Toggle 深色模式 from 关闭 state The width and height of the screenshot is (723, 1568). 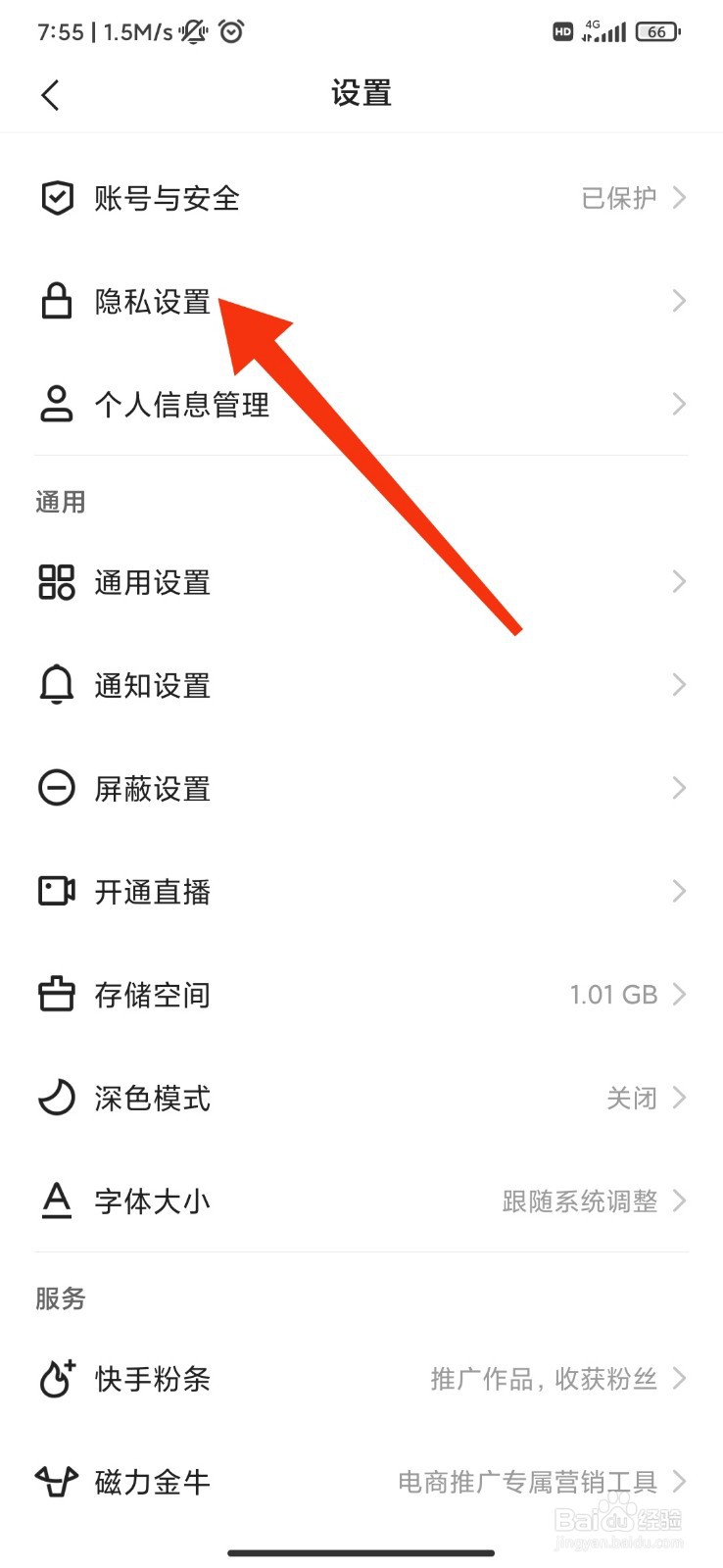pos(632,1098)
